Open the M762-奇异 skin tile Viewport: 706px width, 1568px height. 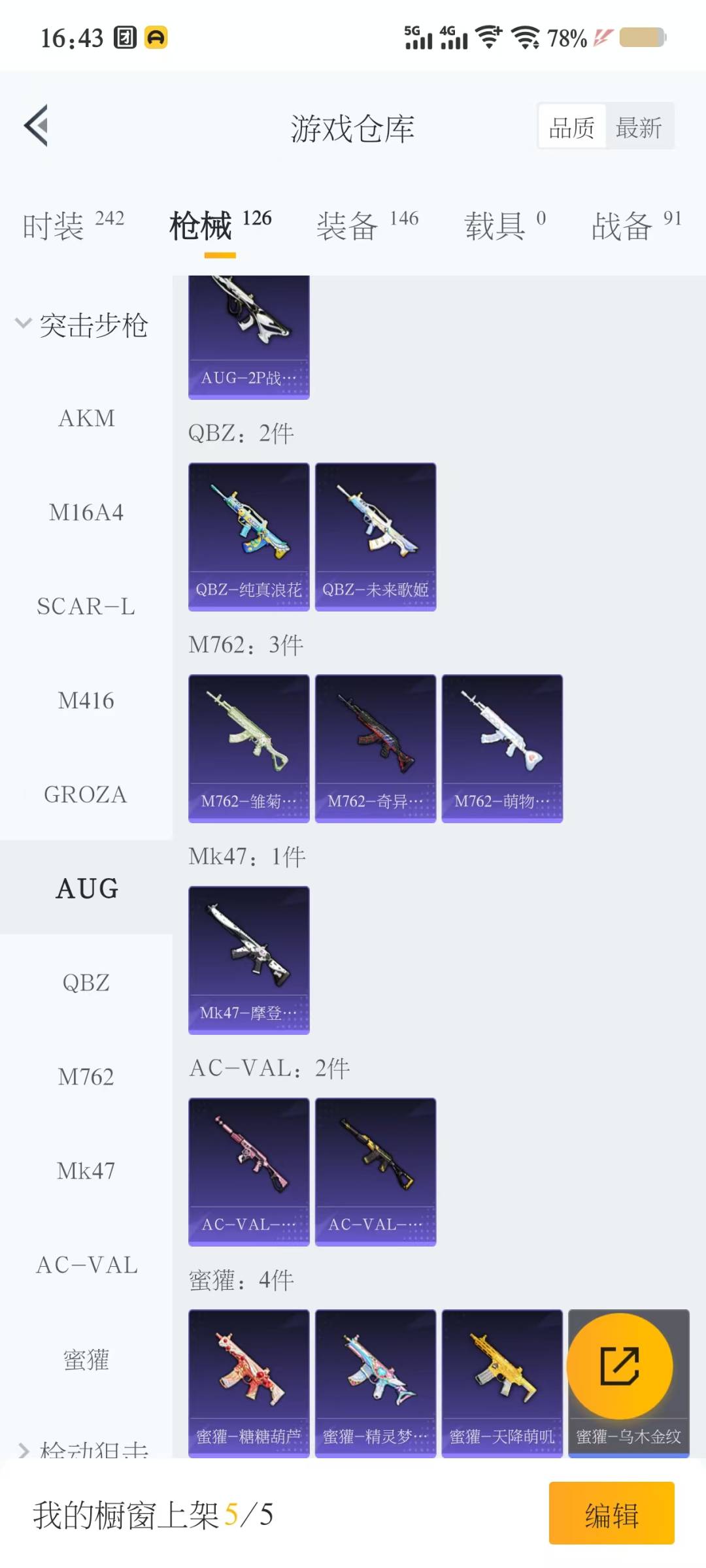375,748
